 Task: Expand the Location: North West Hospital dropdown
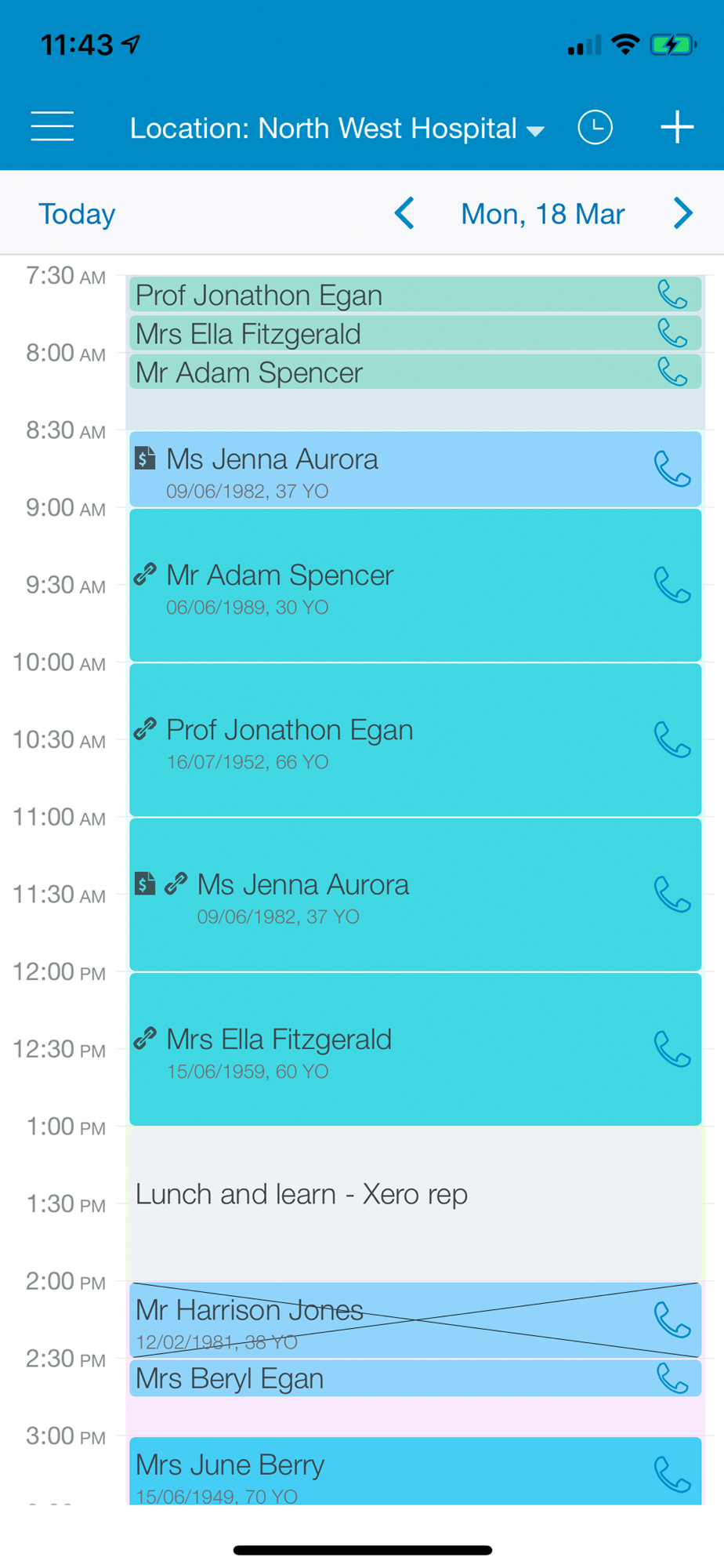pyautogui.click(x=337, y=129)
